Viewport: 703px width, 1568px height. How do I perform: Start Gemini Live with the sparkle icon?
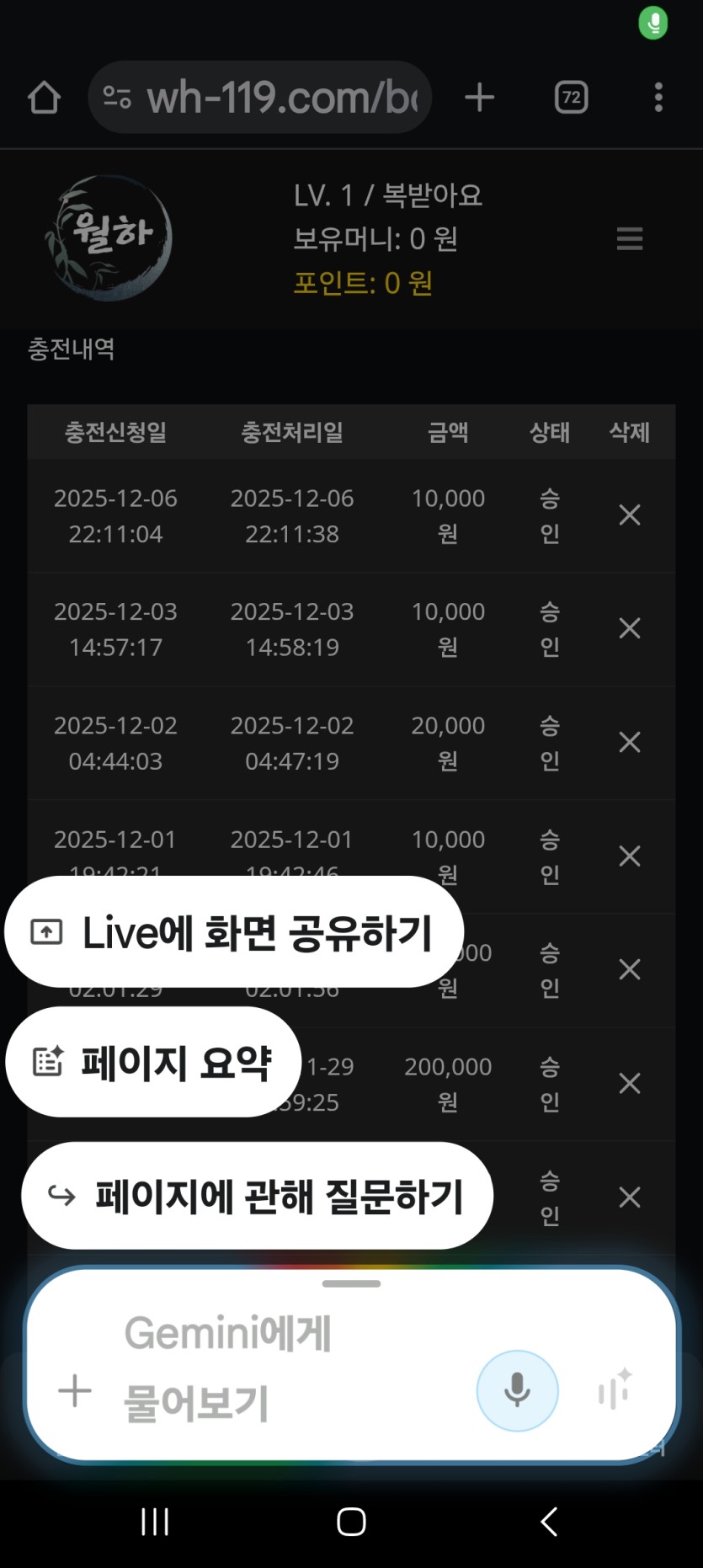(615, 1390)
